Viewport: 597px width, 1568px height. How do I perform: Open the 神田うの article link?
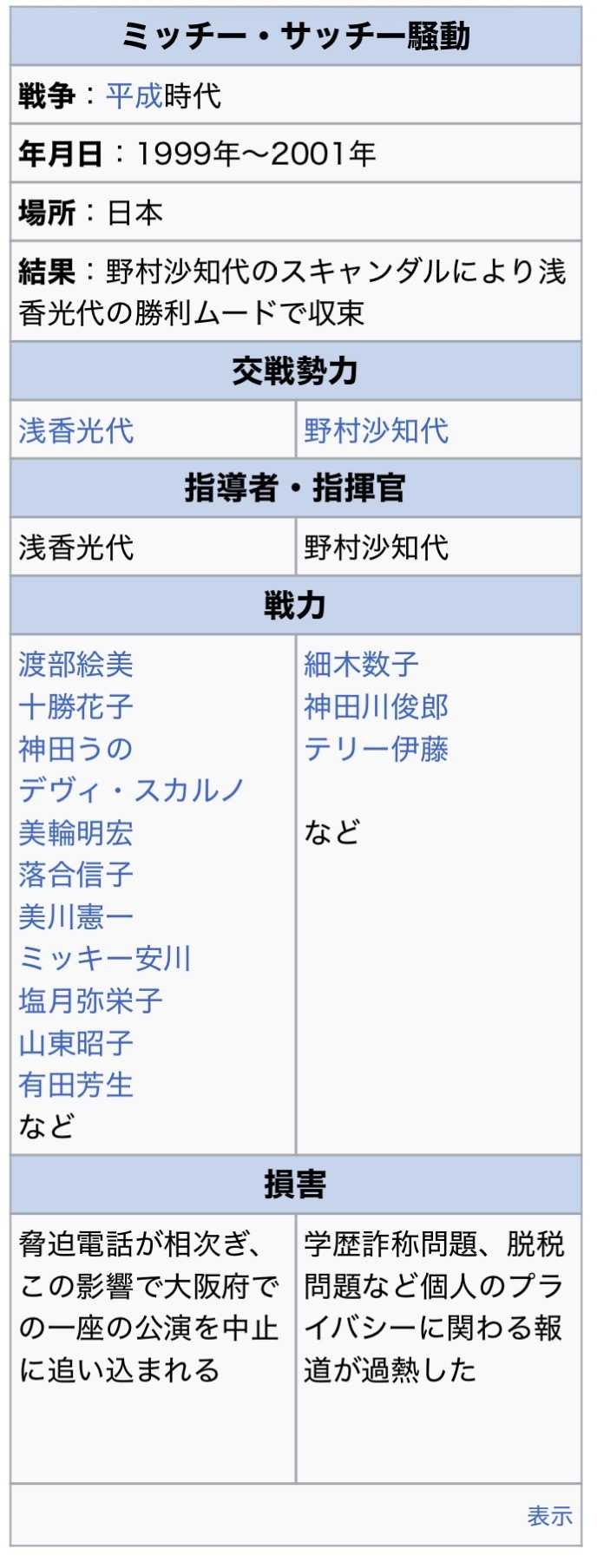[x=76, y=748]
